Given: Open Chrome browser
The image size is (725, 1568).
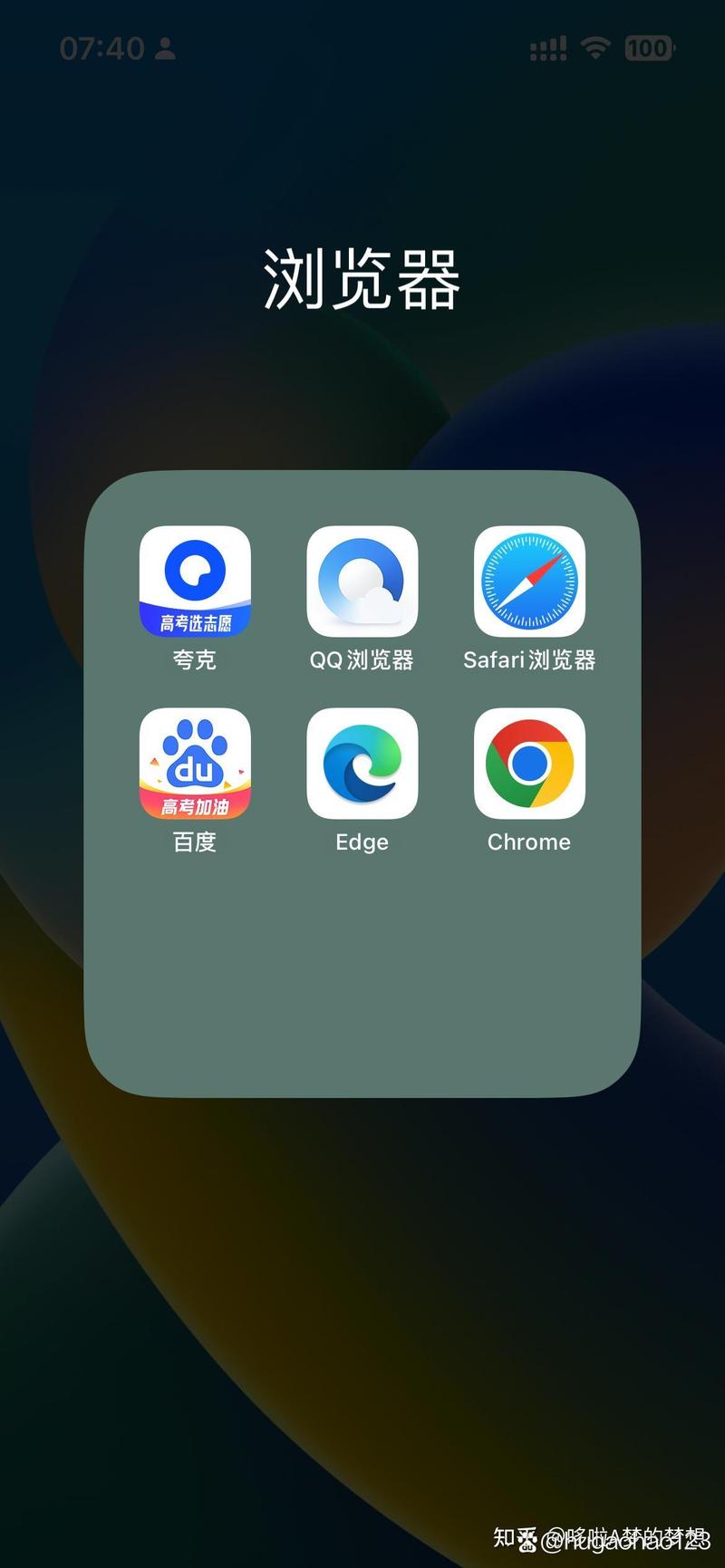Looking at the screenshot, I should click(529, 764).
